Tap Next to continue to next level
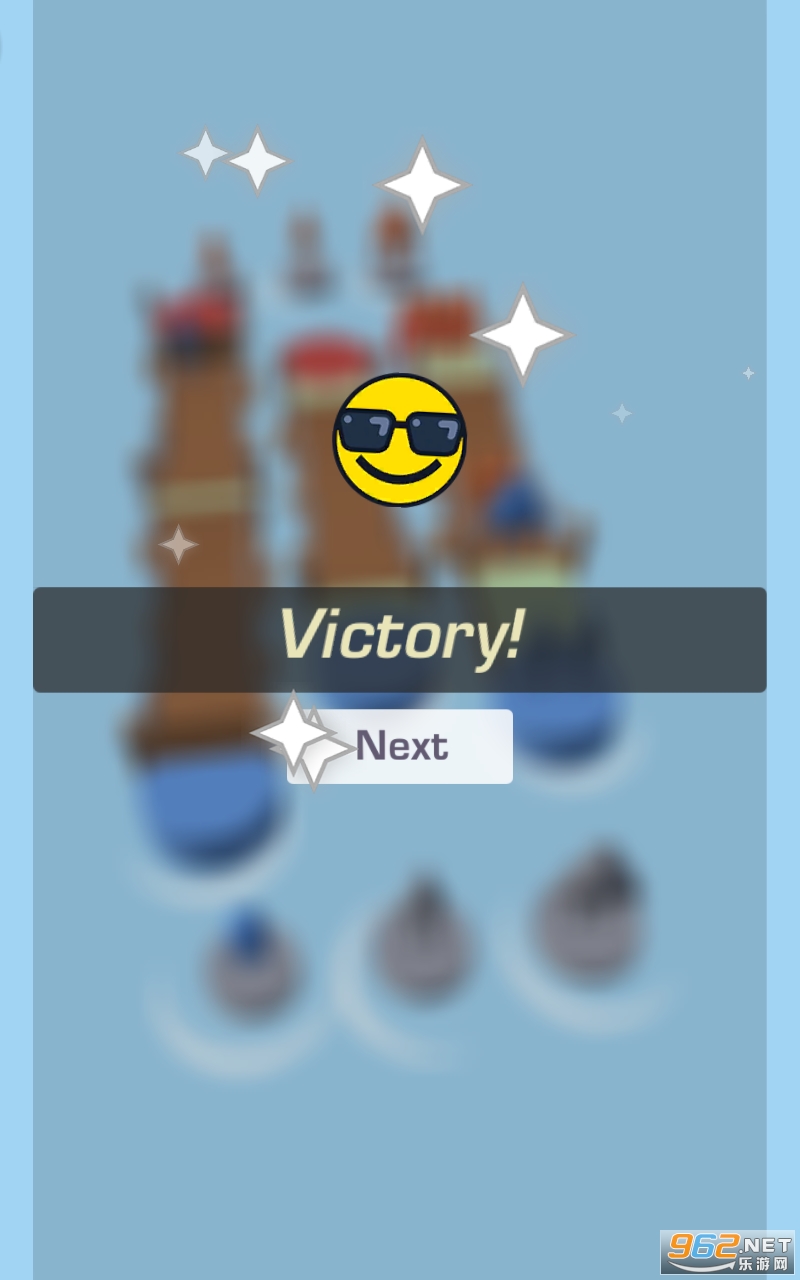Screen dimensions: 800x1280 click(401, 746)
